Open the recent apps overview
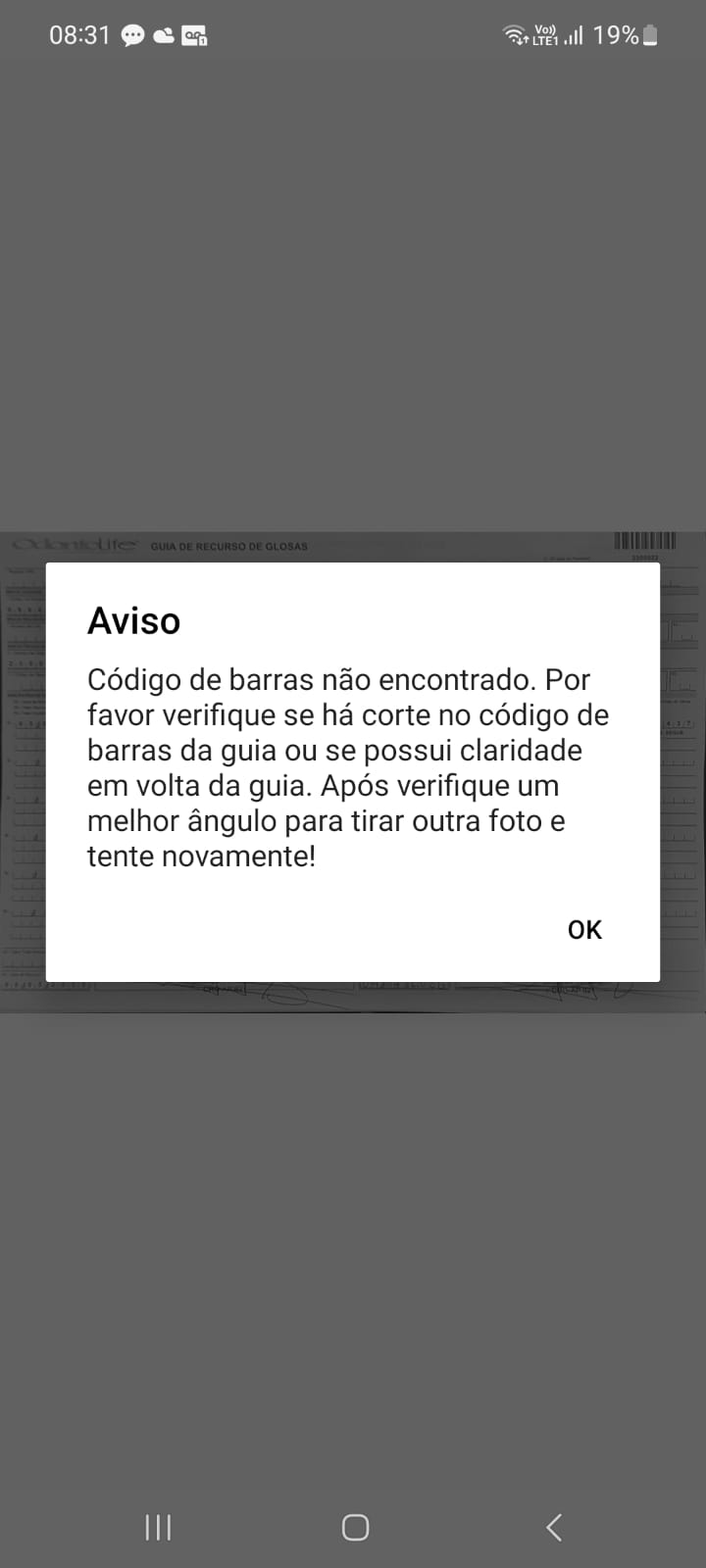This screenshot has width=706, height=1568. pos(158,1527)
